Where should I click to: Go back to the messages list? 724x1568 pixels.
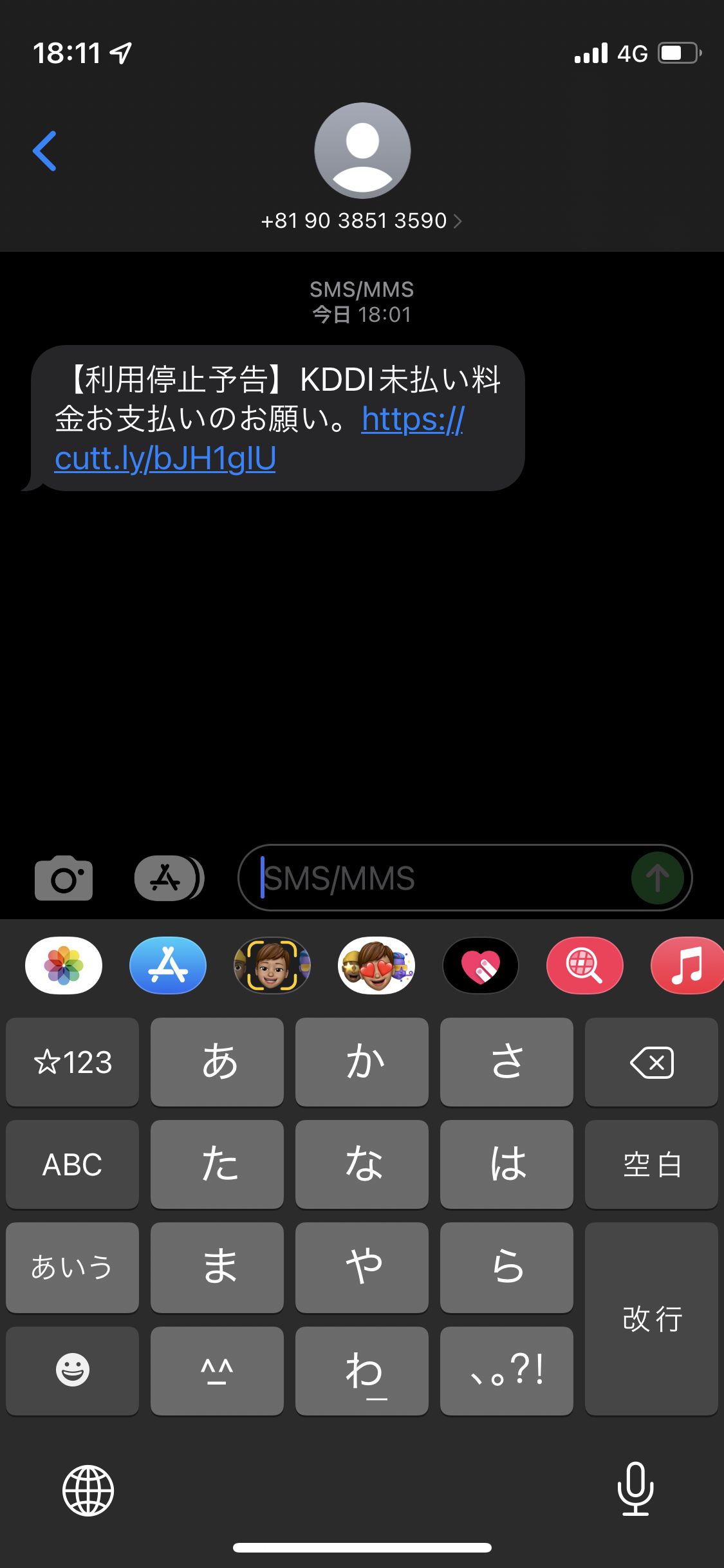coord(45,151)
